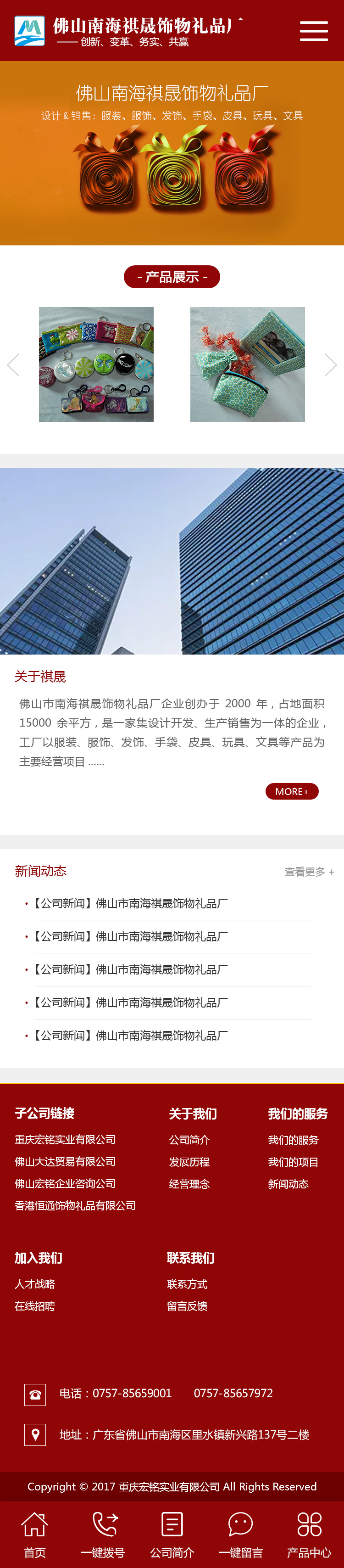Open 查看更多 + for news
344x1568 pixels.
[x=309, y=872]
